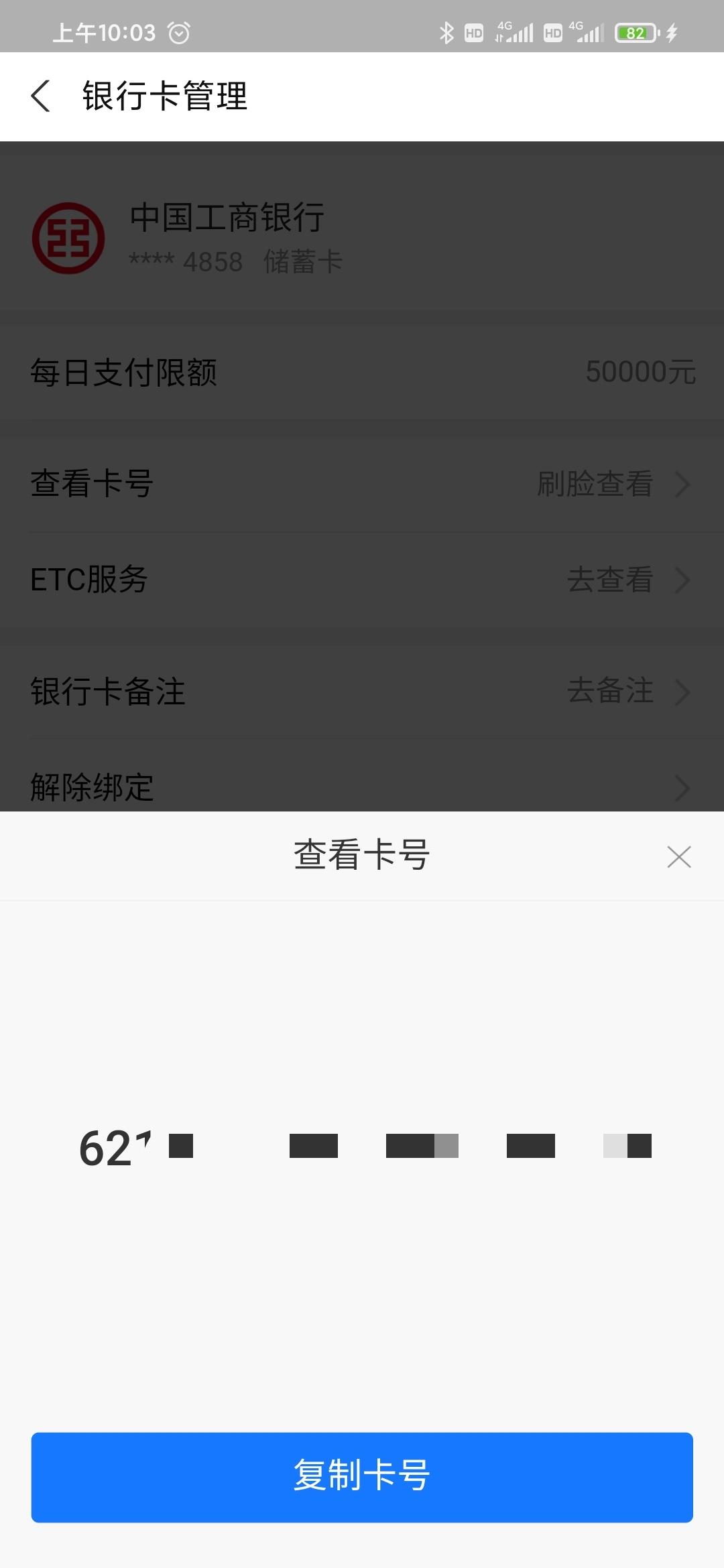The height and width of the screenshot is (1568, 724).
Task: Expand the 银行卡备注 row chevron
Action: pos(682,692)
